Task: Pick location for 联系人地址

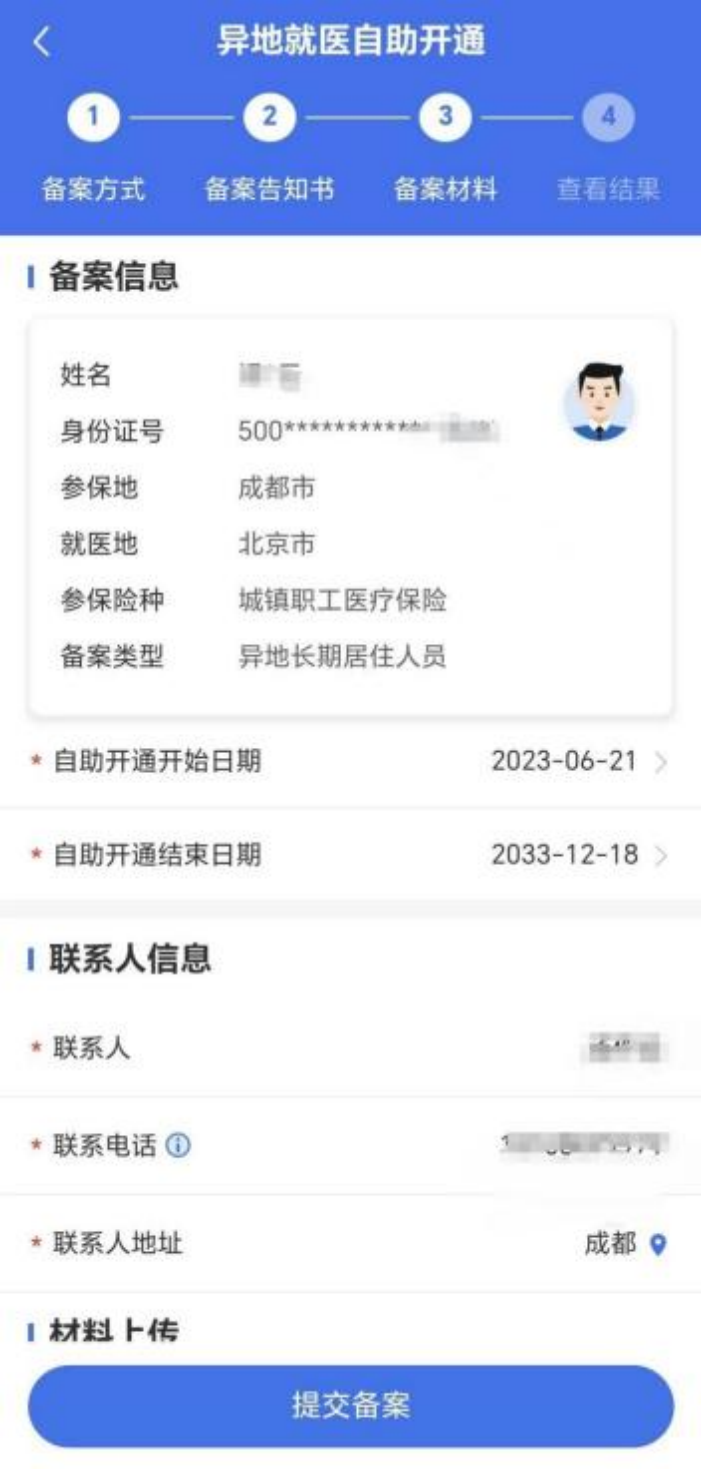Action: (x=657, y=1244)
